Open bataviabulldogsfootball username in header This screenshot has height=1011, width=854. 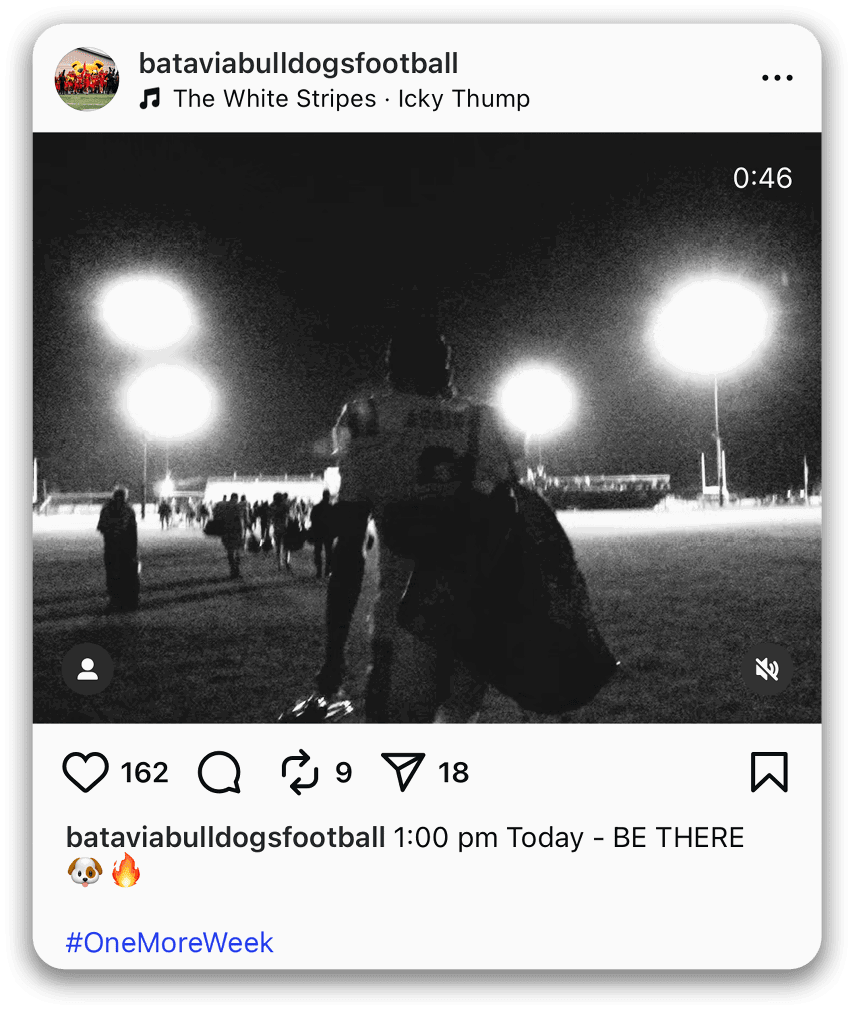298,63
